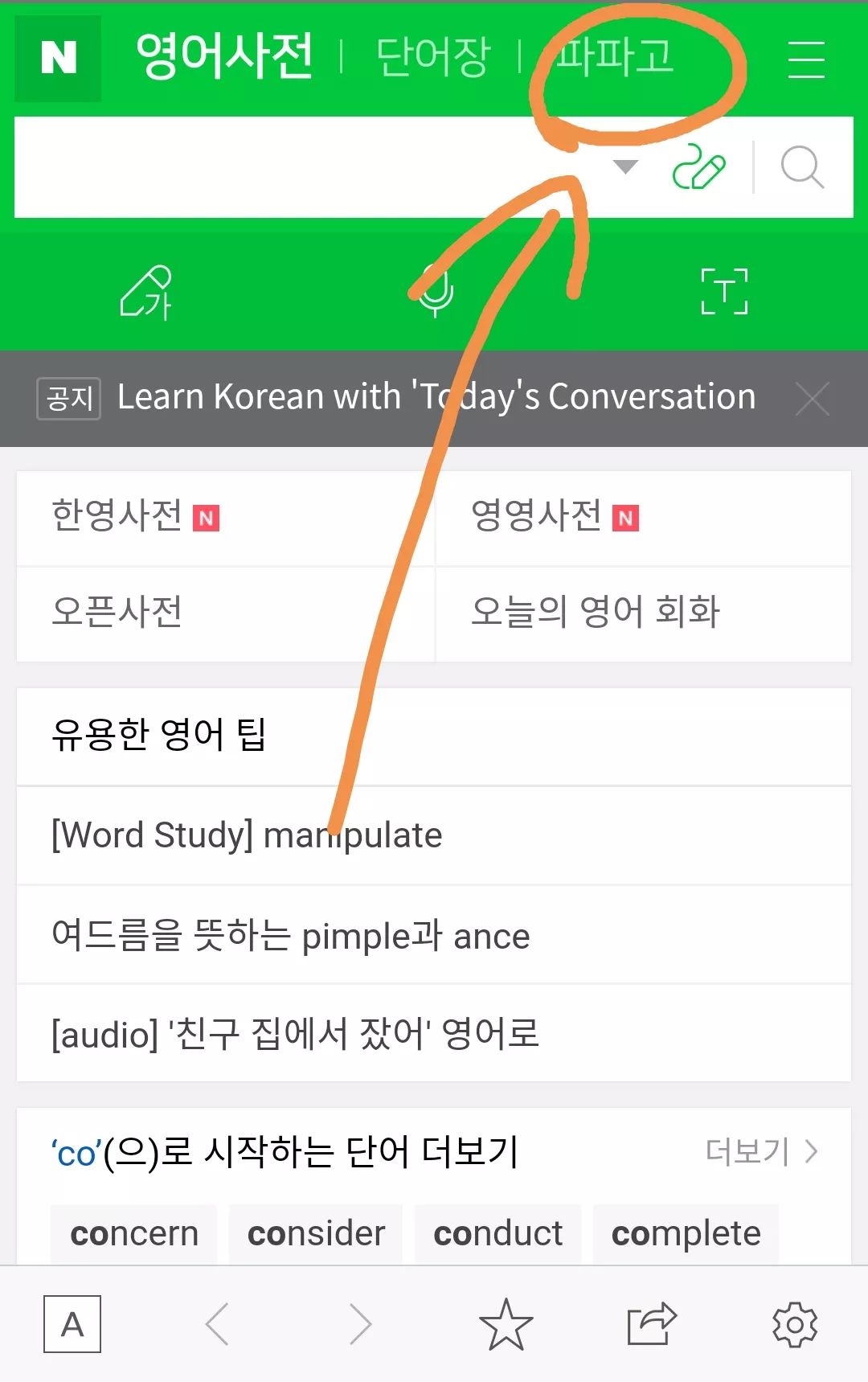Add page to favorites star
The image size is (868, 1382).
point(506,1324)
